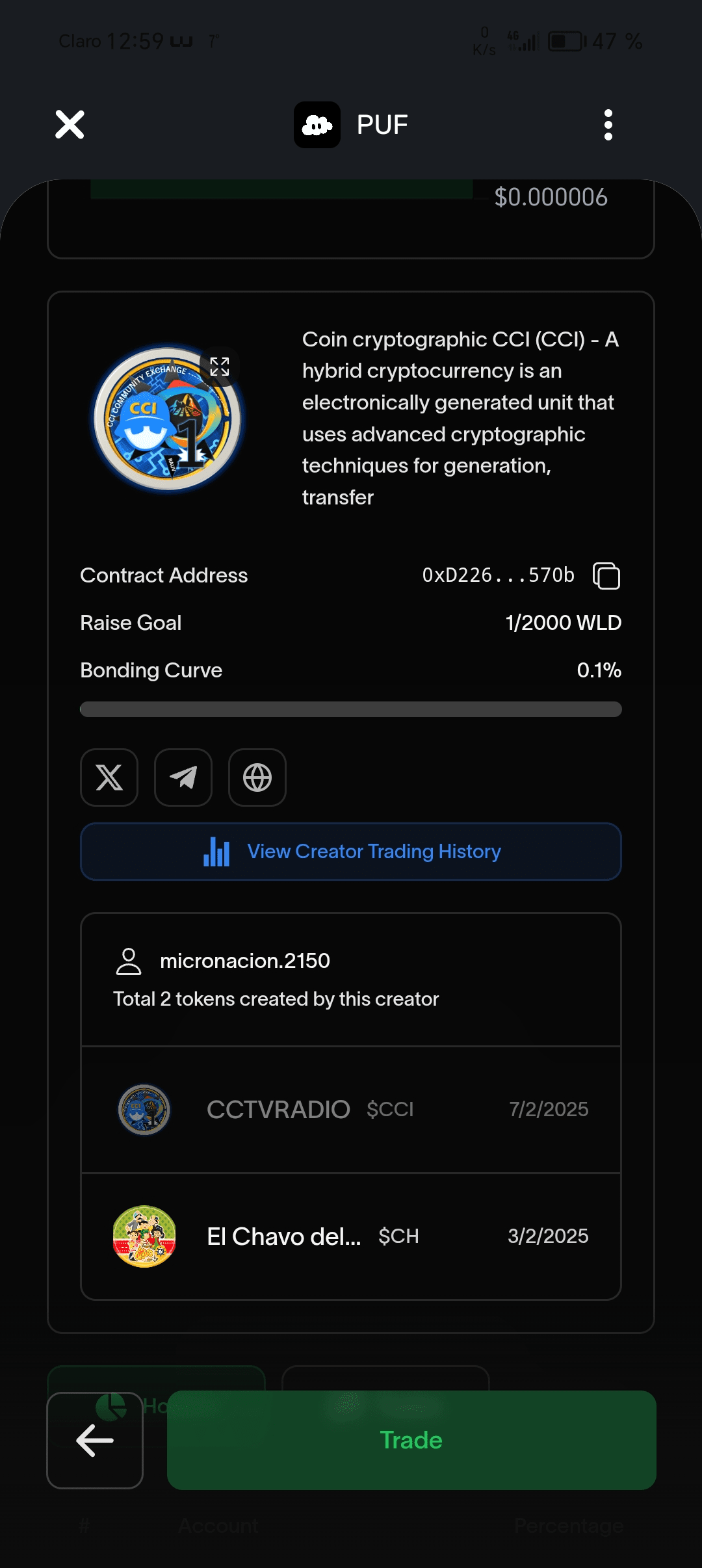Tap the Trade button
This screenshot has width=702, height=1568.
pos(411,1441)
